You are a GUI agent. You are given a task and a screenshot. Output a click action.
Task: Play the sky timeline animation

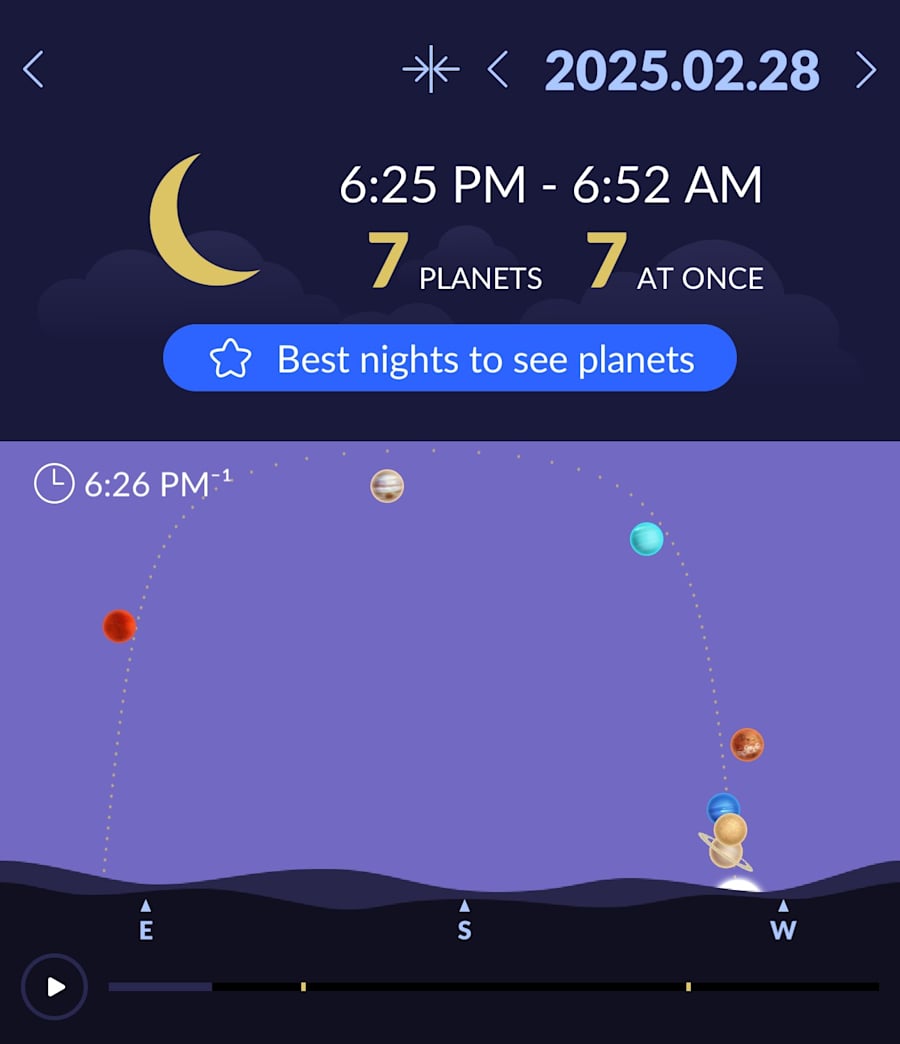coord(55,987)
